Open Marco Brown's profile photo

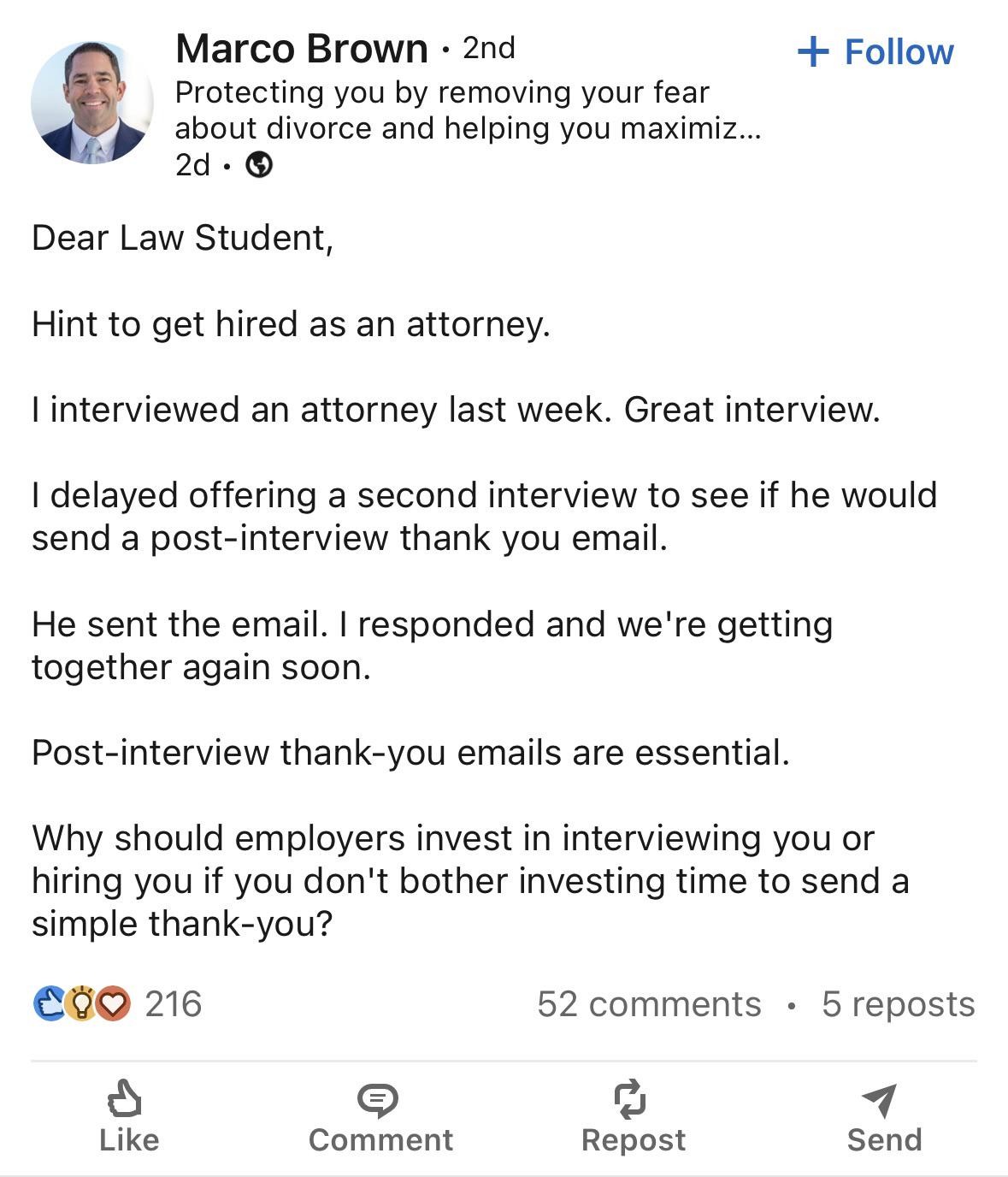(91, 102)
